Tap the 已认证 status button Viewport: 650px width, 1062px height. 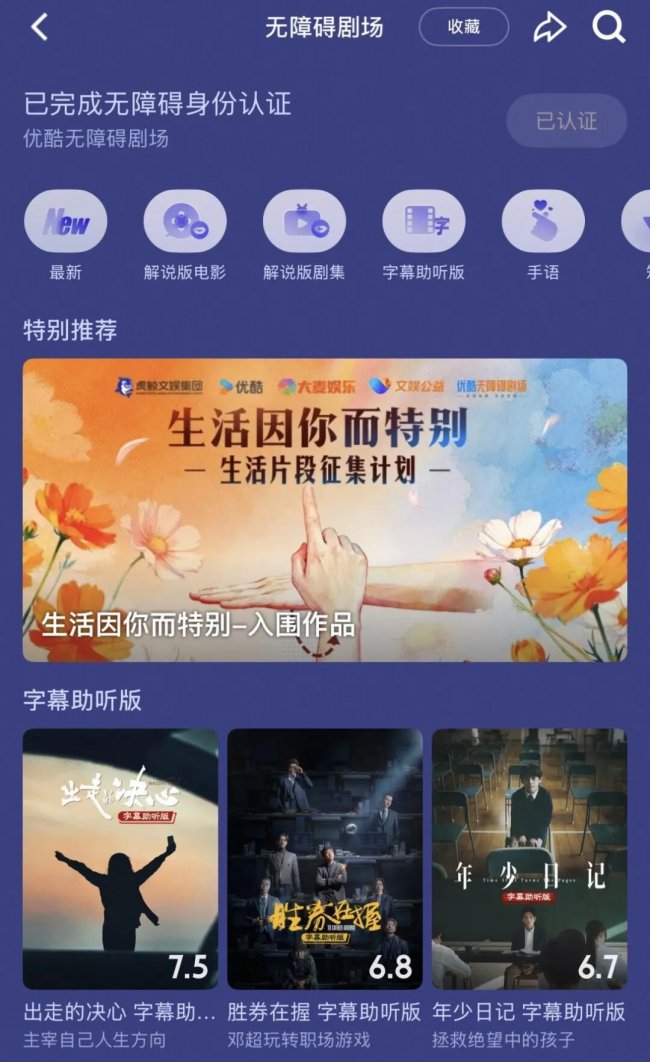click(x=566, y=121)
